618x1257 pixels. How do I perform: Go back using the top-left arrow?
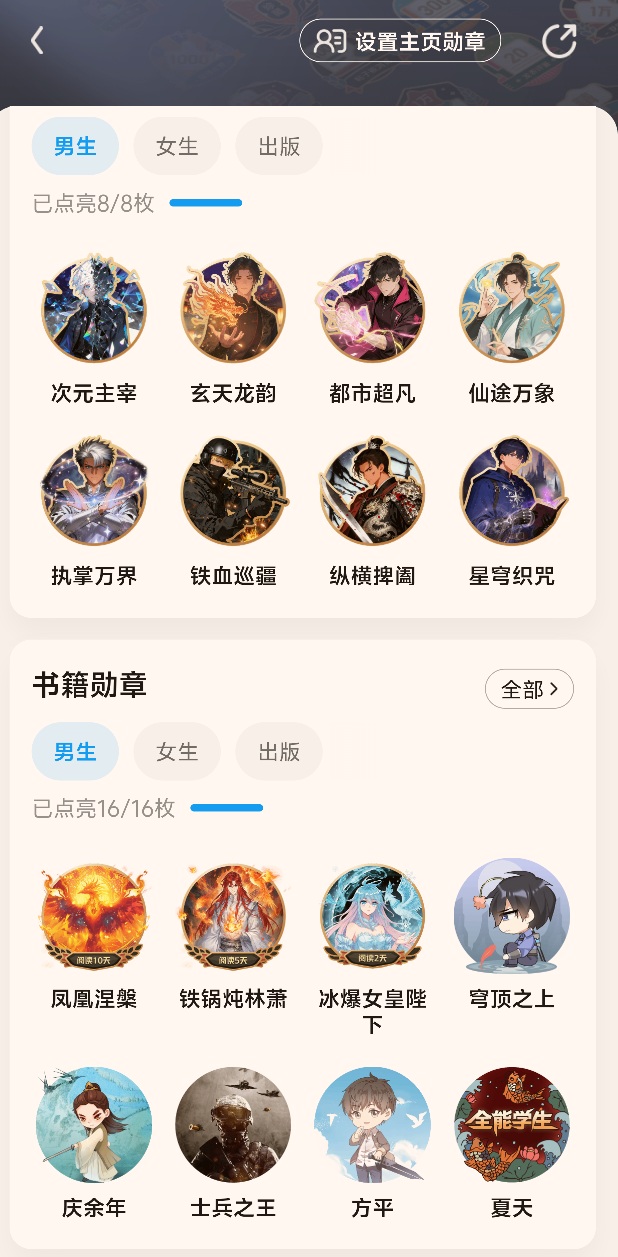click(38, 41)
